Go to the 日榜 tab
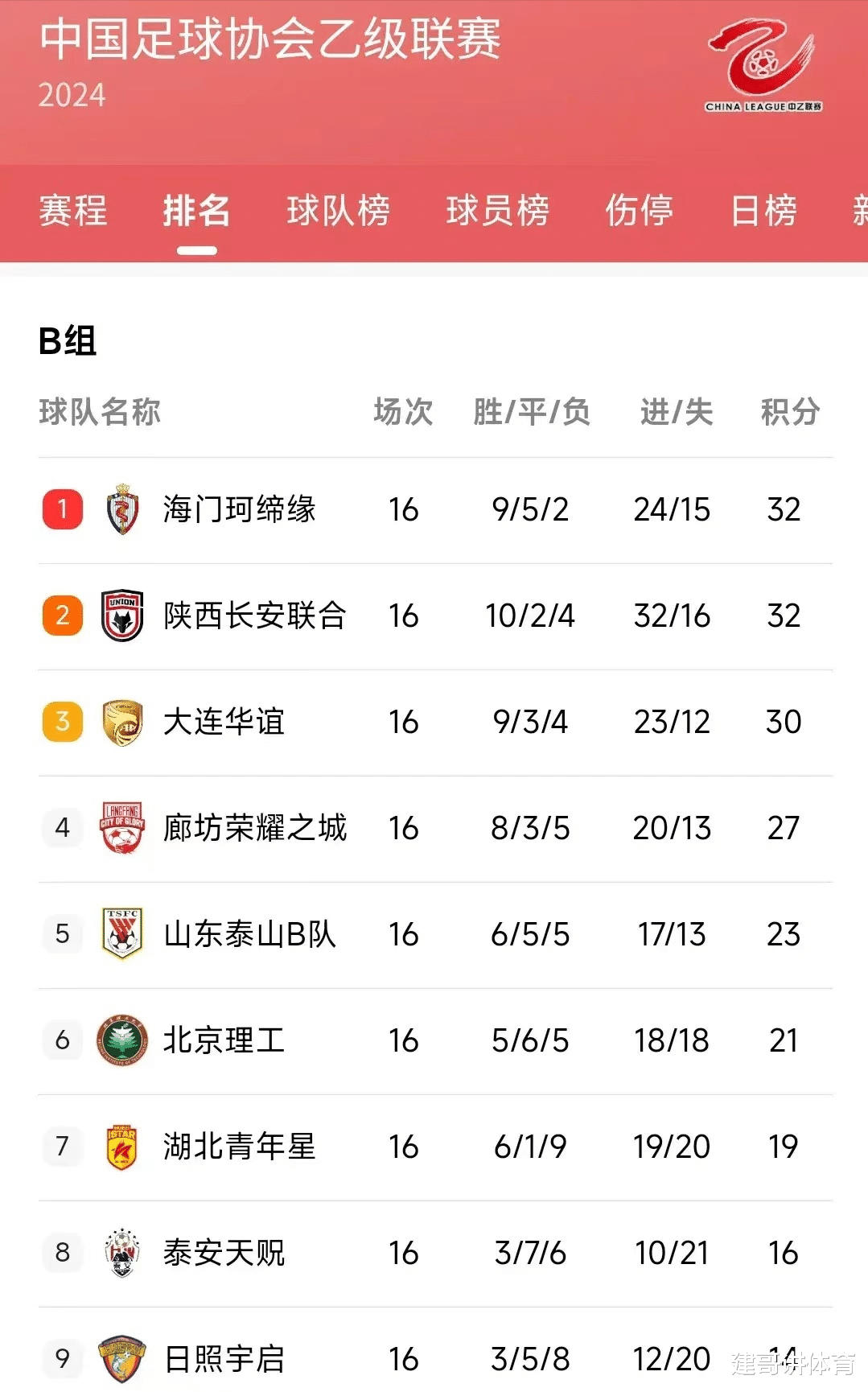Viewport: 868px width, 1392px height. (763, 212)
